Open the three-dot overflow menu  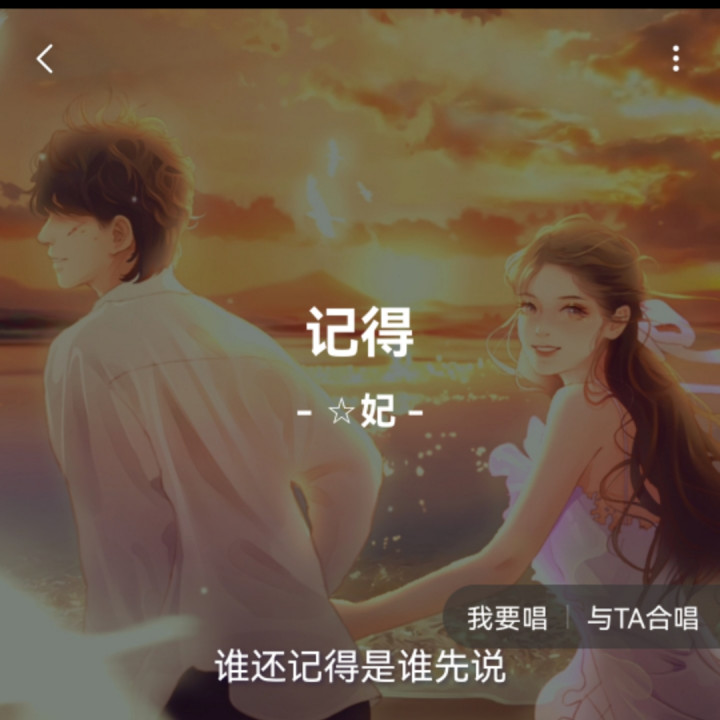676,59
